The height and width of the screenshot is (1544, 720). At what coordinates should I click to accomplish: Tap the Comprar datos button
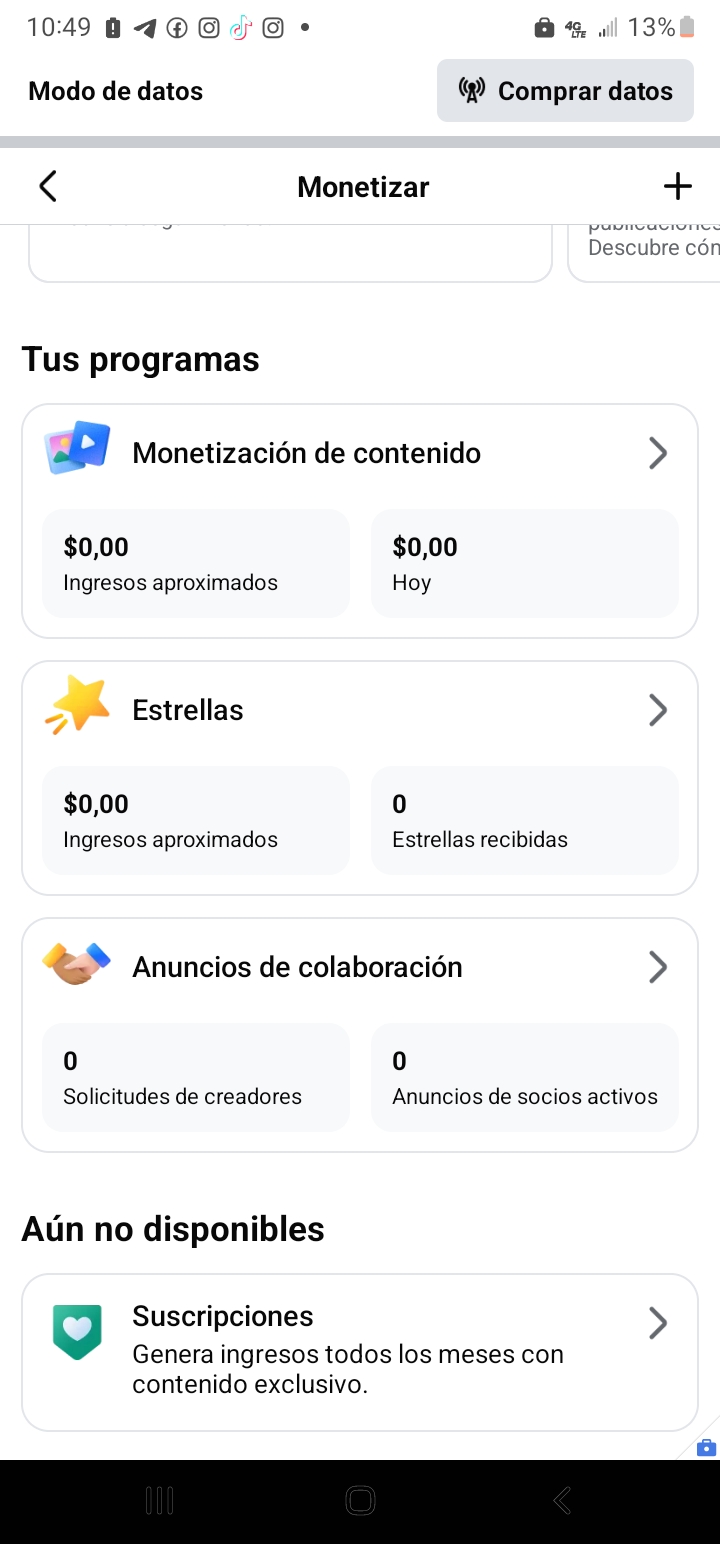coord(565,91)
